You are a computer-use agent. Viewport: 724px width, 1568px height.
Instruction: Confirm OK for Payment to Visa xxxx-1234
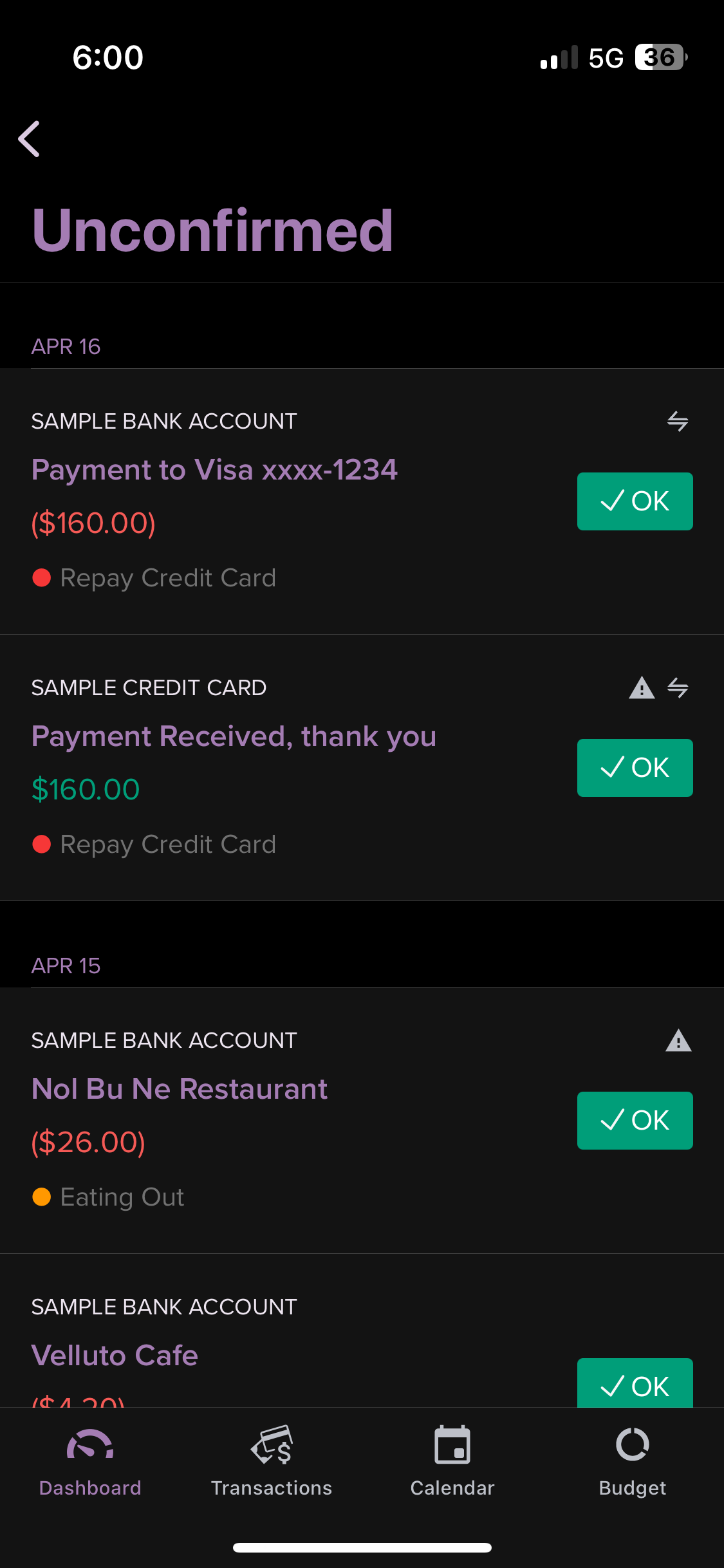point(635,501)
